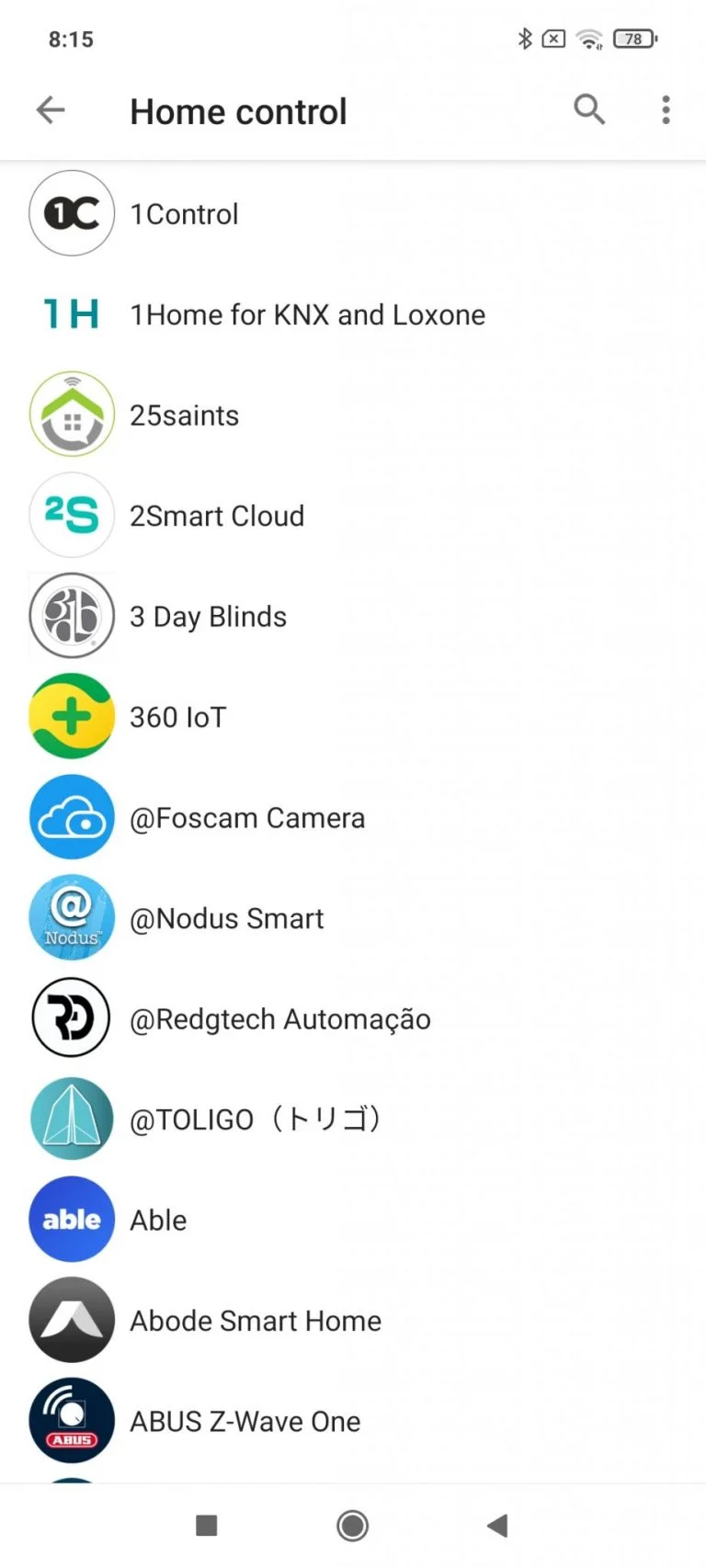706x1568 pixels.
Task: Tap the 1Home for KNX and Loxone logo
Action: point(72,314)
